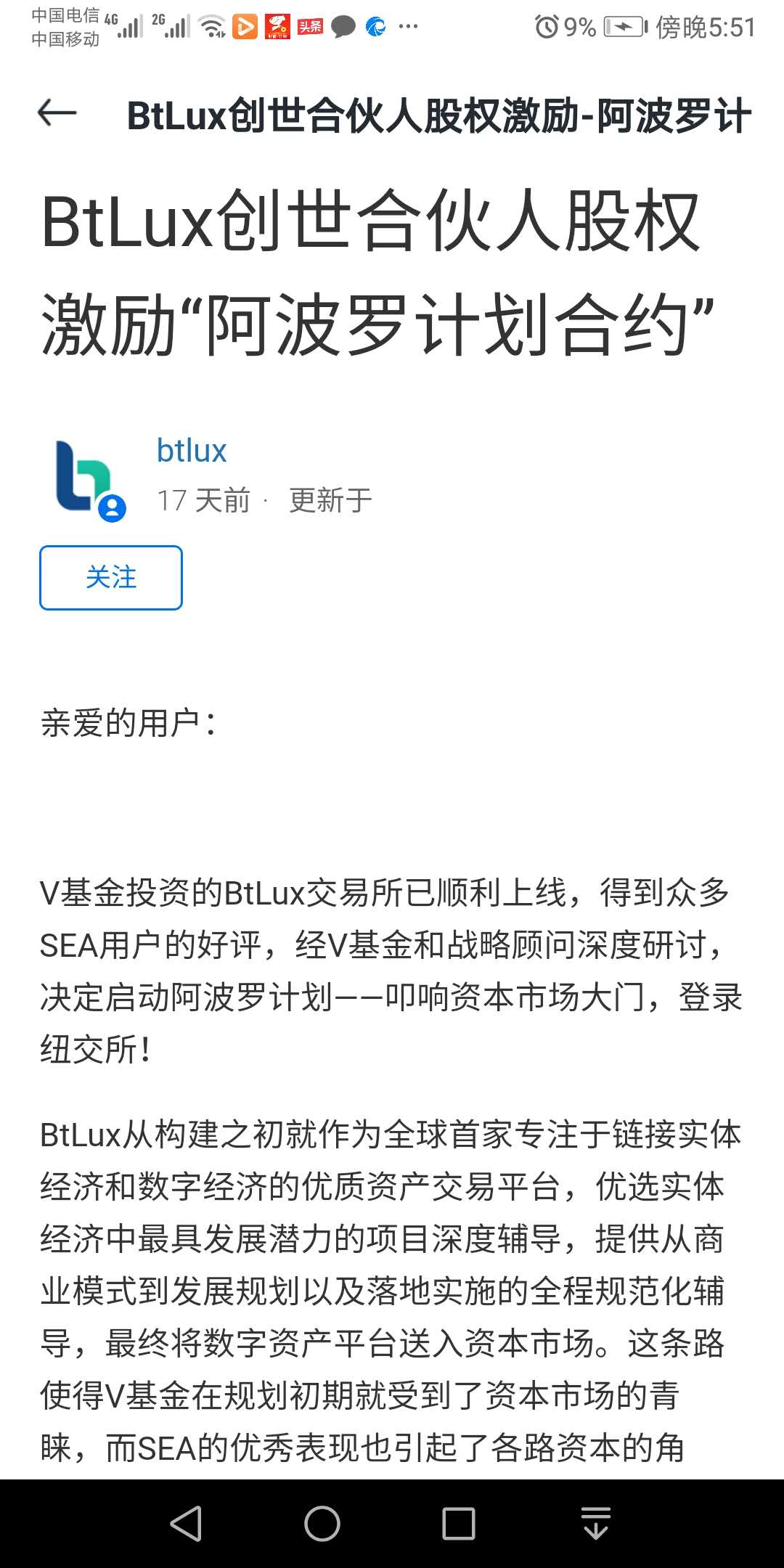The height and width of the screenshot is (1568, 784).
Task: Tap the 关注 follow button
Action: (x=111, y=578)
